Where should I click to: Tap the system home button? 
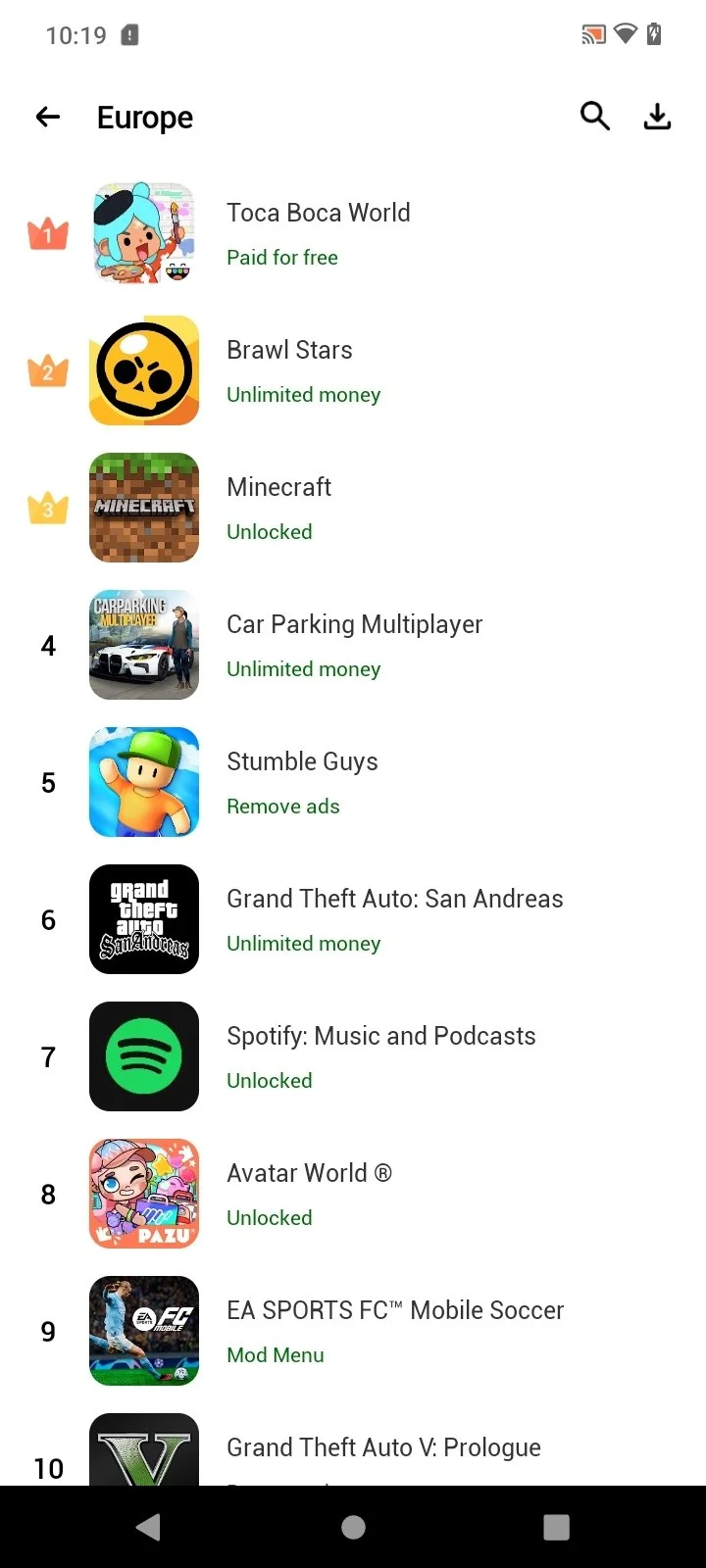[353, 1527]
